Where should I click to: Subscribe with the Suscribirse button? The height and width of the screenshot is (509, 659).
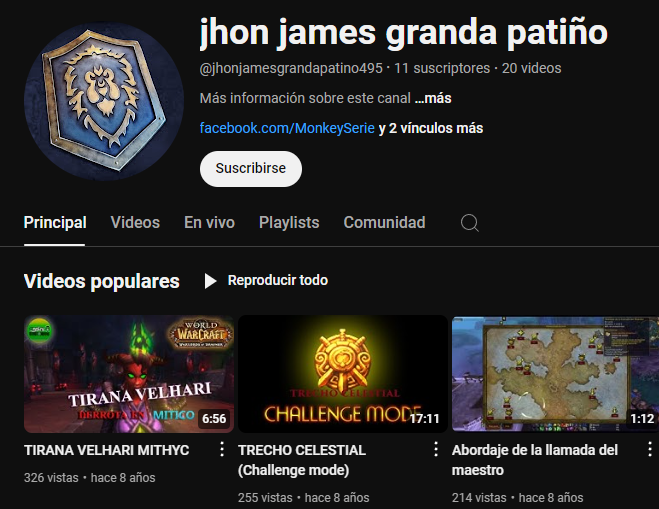pyautogui.click(x=250, y=169)
